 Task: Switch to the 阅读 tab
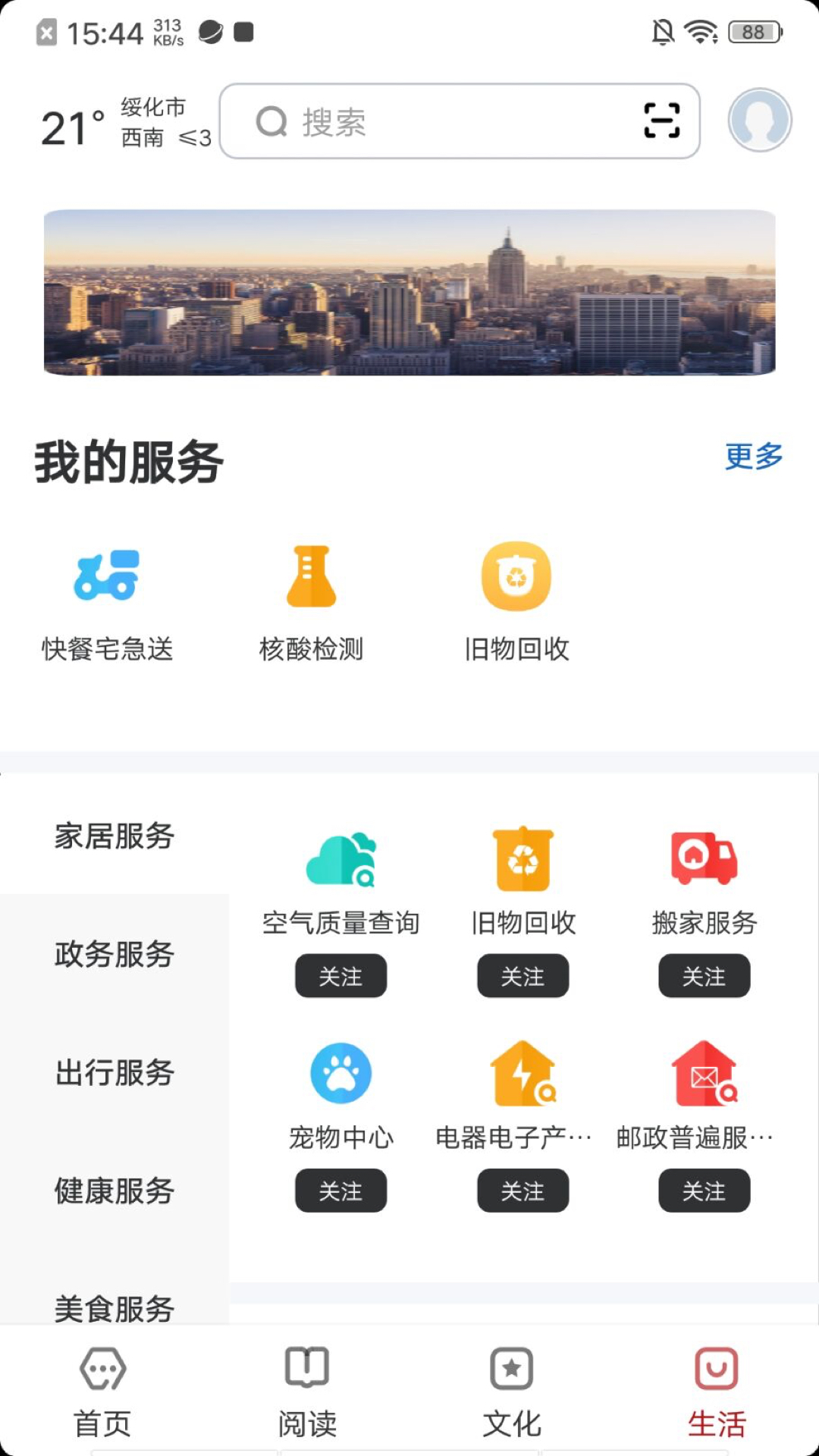307,1392
